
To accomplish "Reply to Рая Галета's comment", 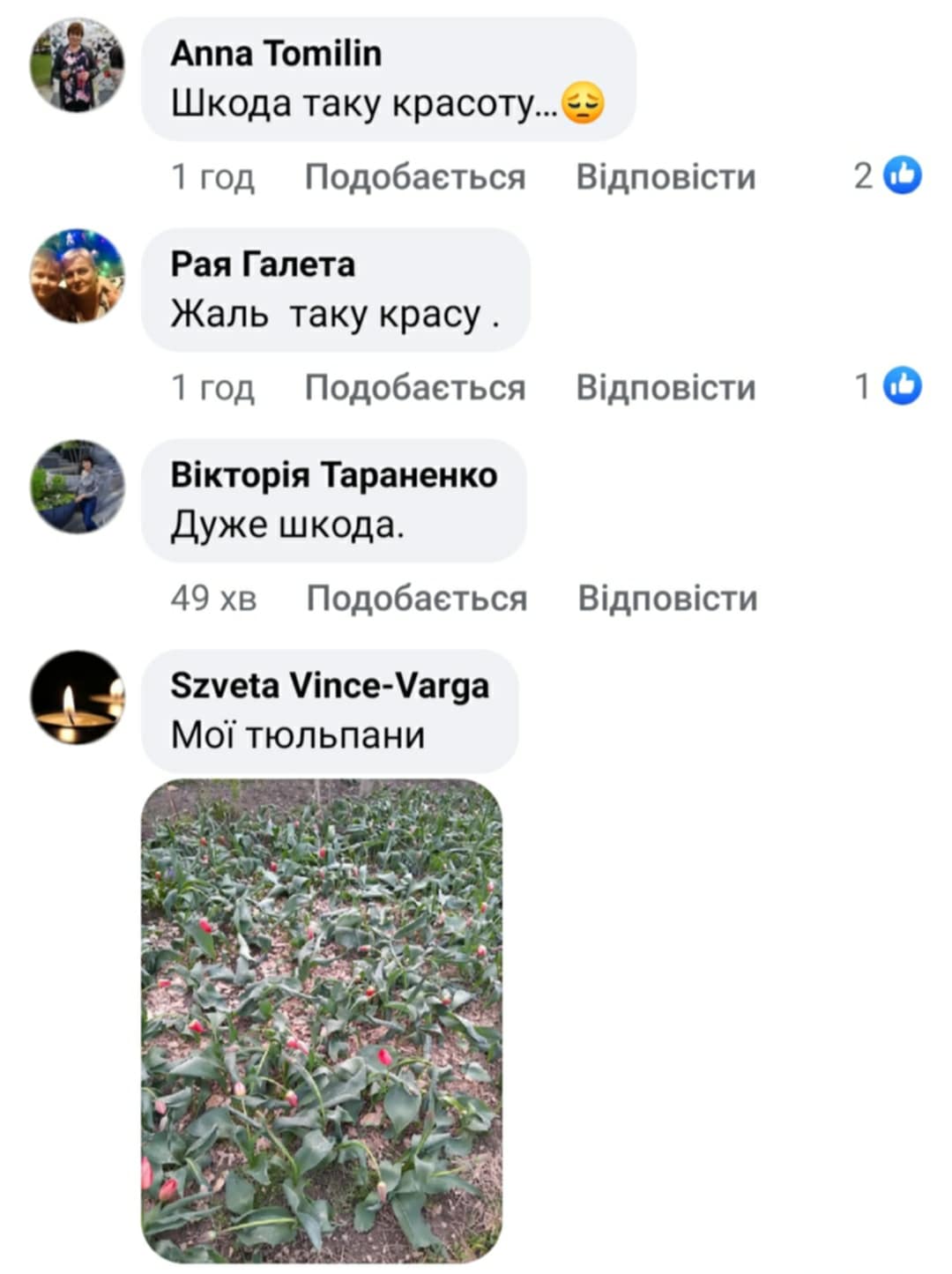I will (666, 388).
